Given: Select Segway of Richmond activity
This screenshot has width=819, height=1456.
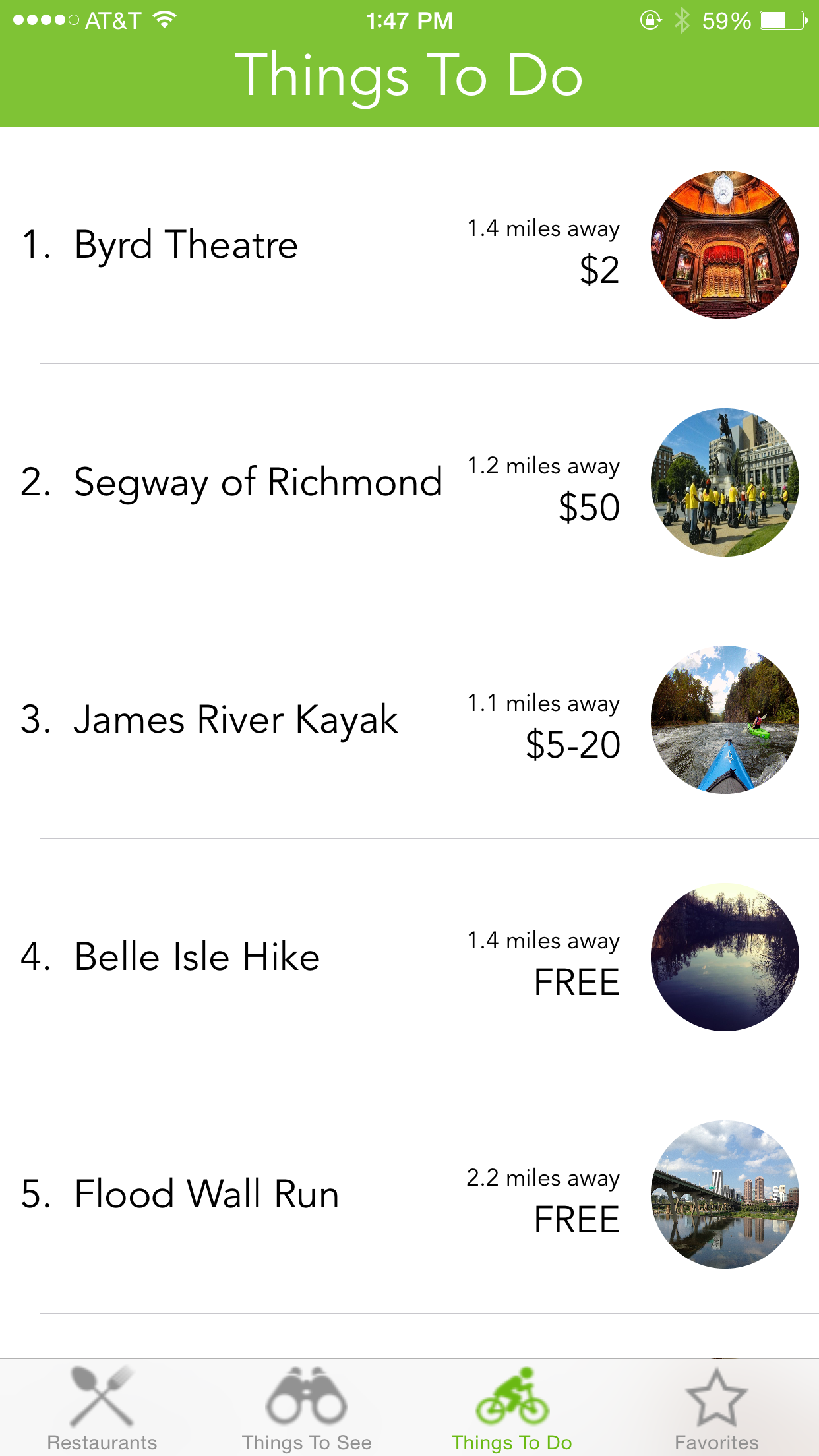Looking at the screenshot, I should point(257,483).
